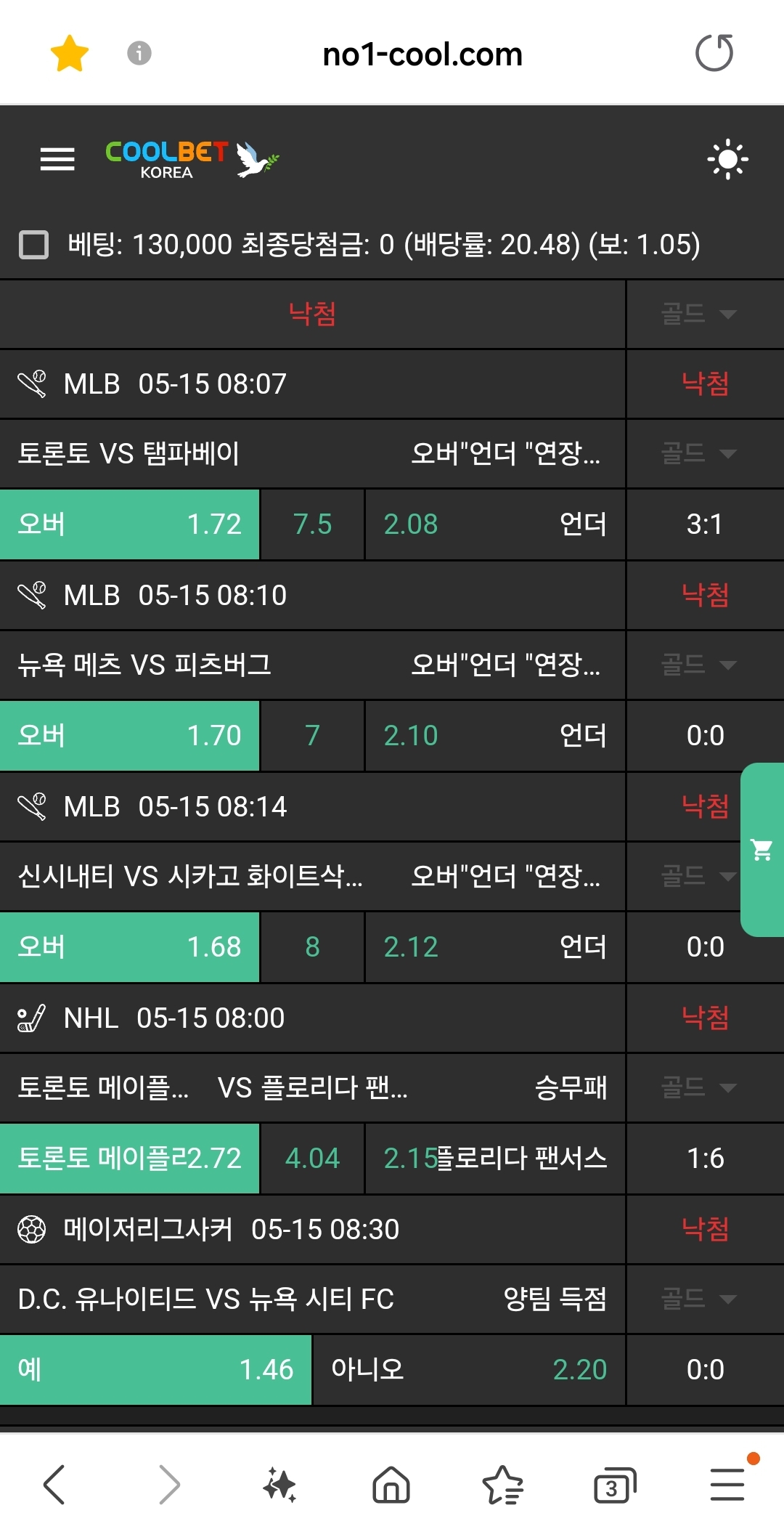Expand the 골드 dropdown for 뉴욕 메츠 VS 피츠버그
This screenshot has height=1537, width=784.
pos(698,665)
